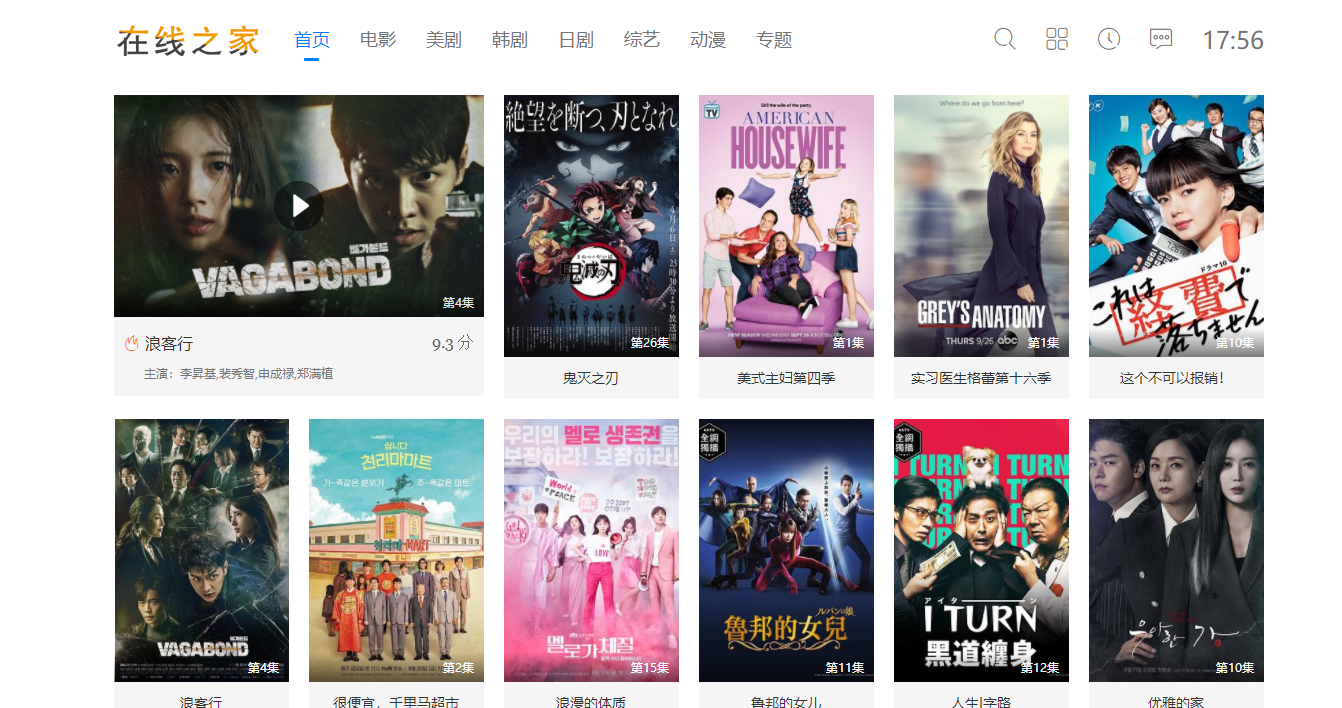The image size is (1342, 708).
Task: Play the featured Vagabond banner
Action: (299, 206)
